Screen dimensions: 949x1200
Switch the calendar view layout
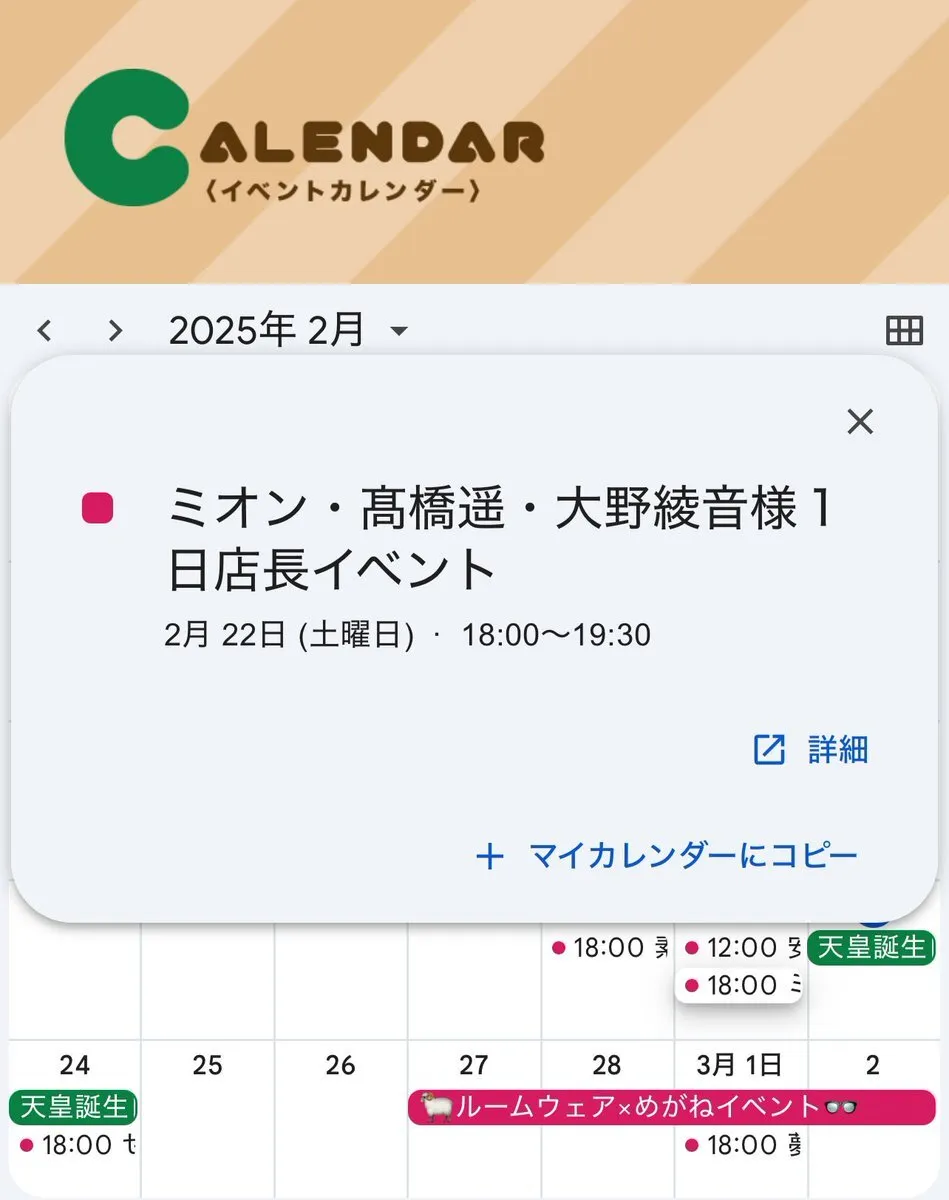(x=904, y=330)
